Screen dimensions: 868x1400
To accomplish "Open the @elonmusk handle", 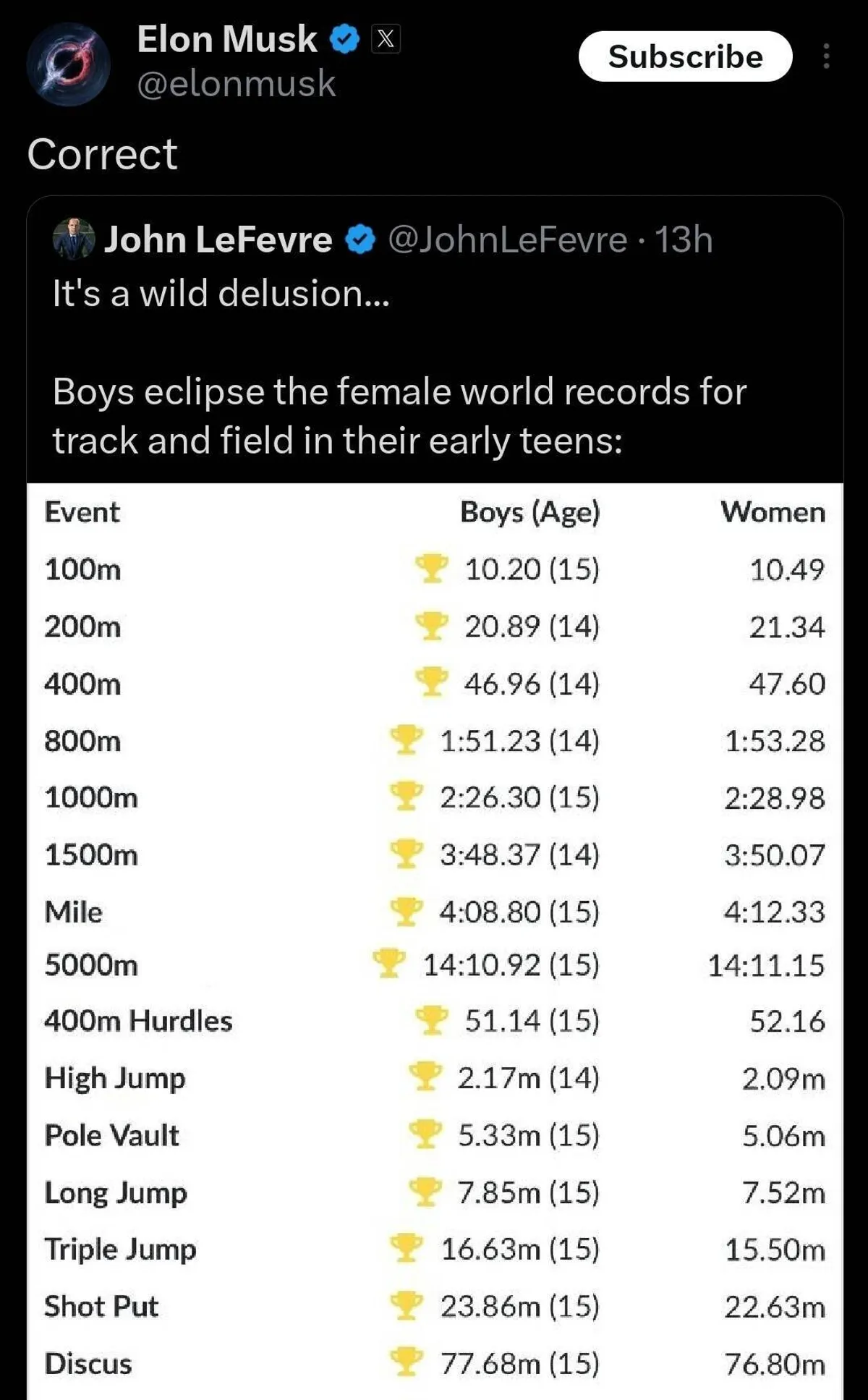I will click(x=236, y=84).
